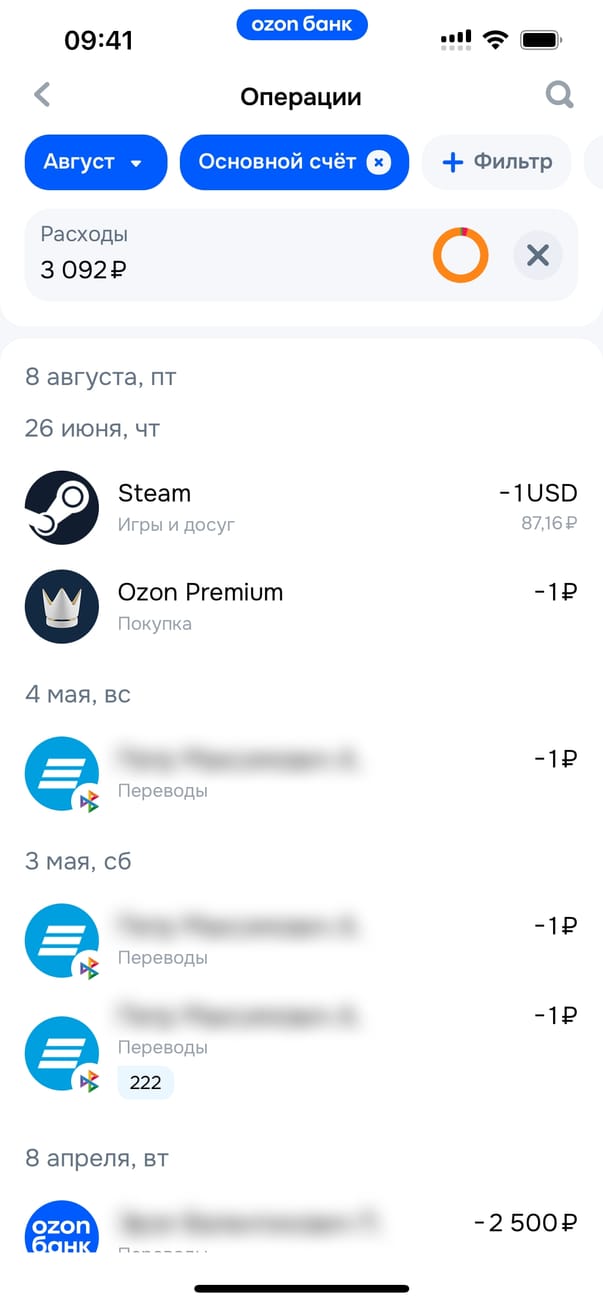Viewport: 603px width, 1305px height.
Task: Open the expenses donut chart
Action: coord(460,255)
